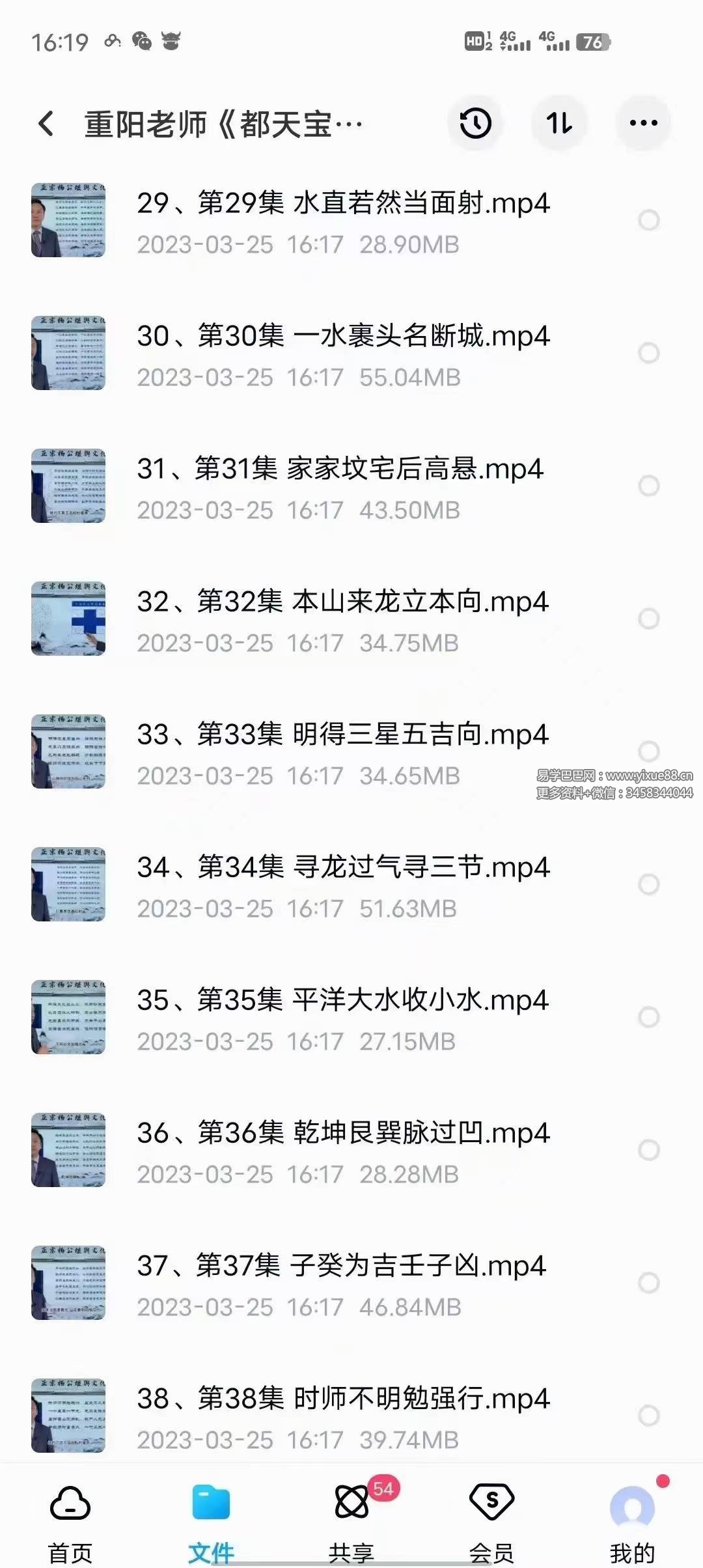703x1568 pixels.
Task: Open 第38集 时师不明勉强行.mp4
Action: point(343,1399)
